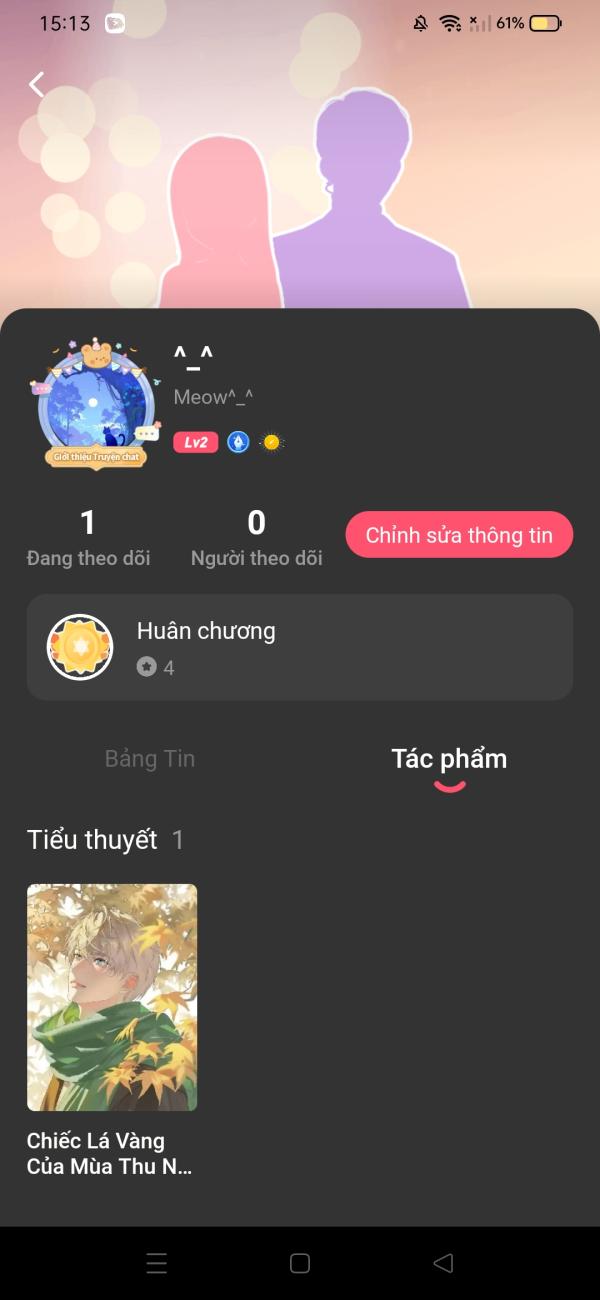View the Đang theo dõi following list

click(x=88, y=538)
